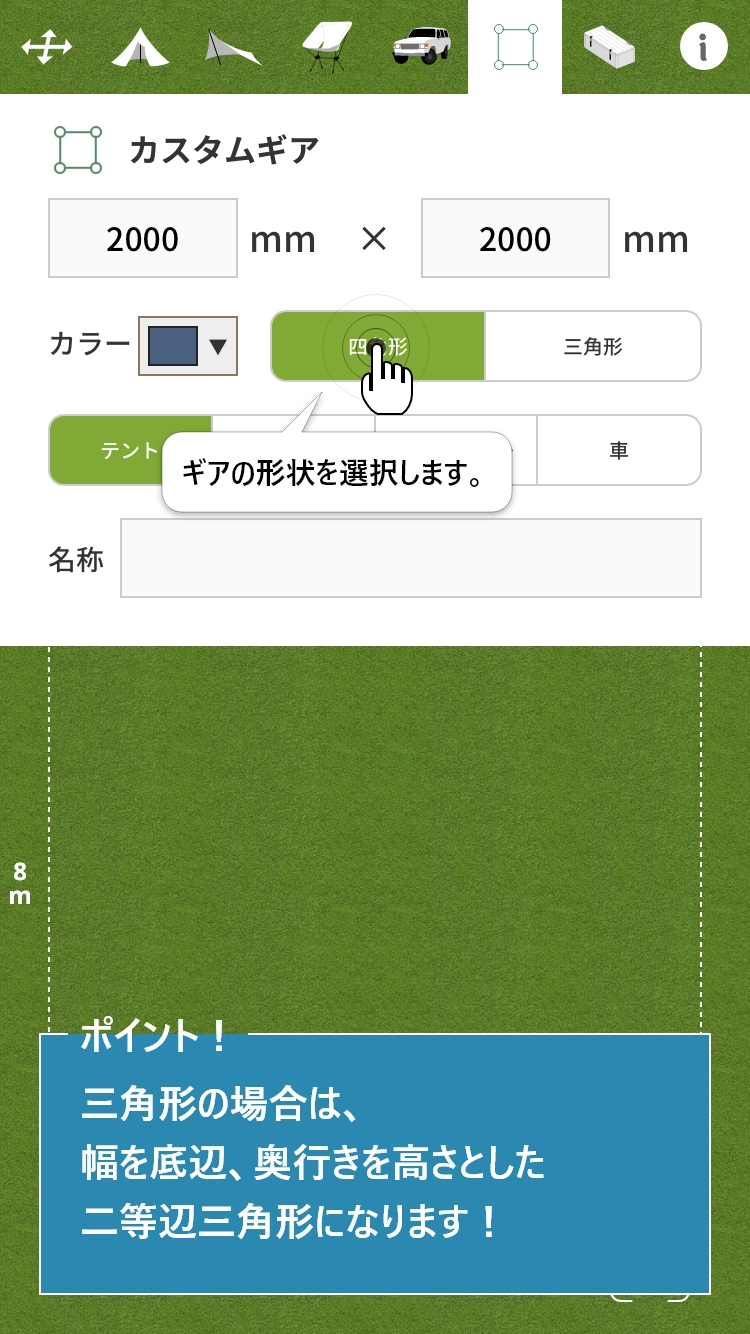Image resolution: width=750 pixels, height=1334 pixels.
Task: Tap the 名称 name field
Action: tap(410, 558)
